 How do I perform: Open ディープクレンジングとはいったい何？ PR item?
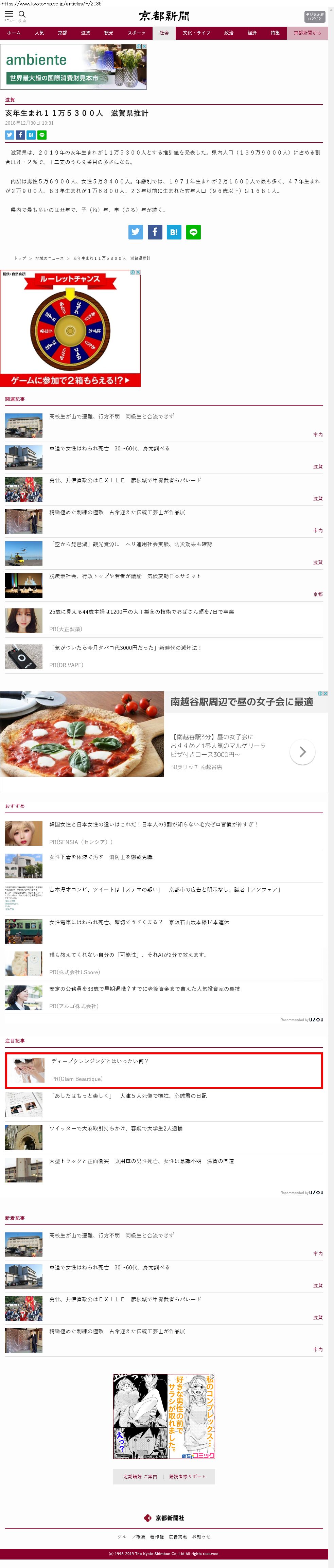(x=100, y=1061)
